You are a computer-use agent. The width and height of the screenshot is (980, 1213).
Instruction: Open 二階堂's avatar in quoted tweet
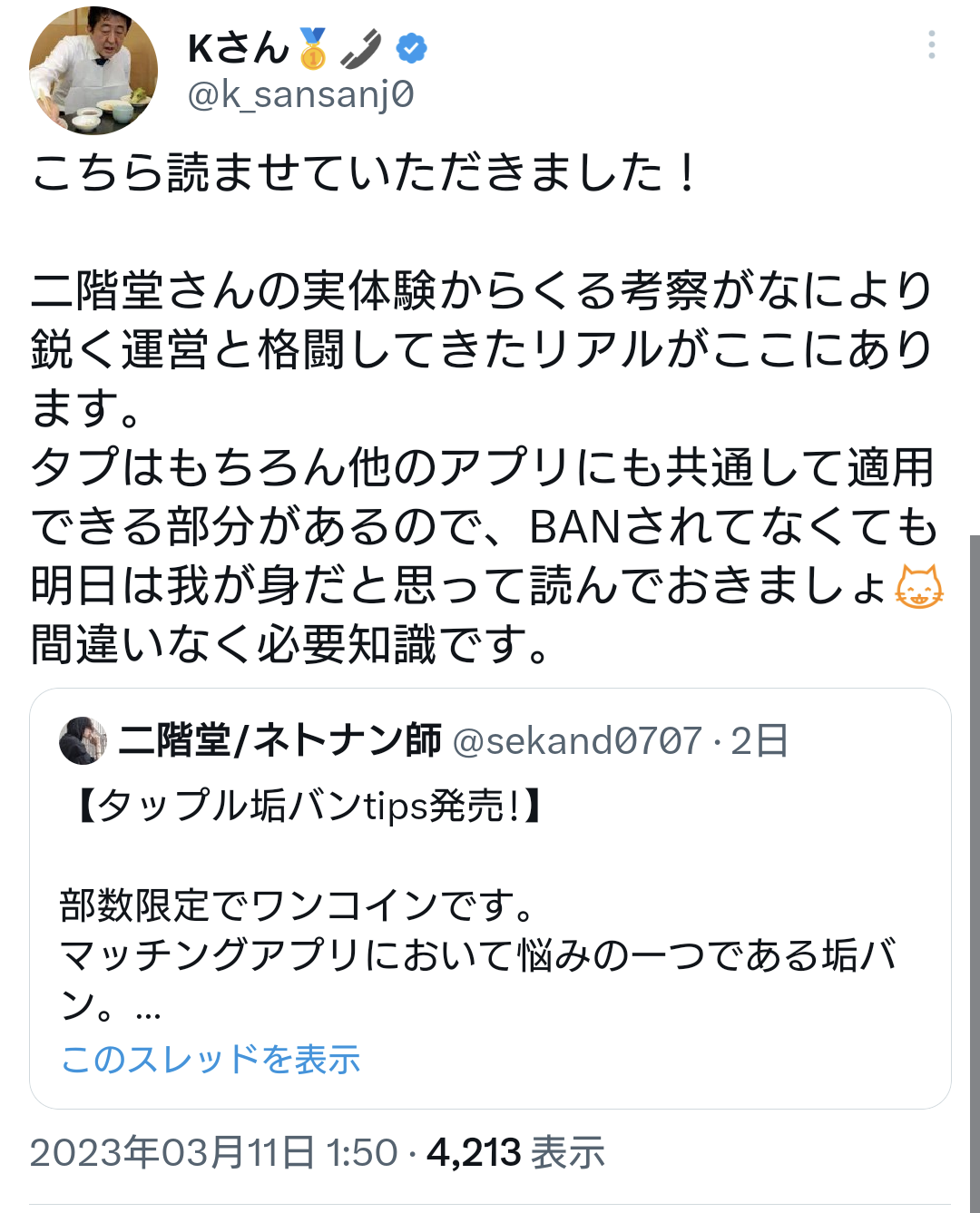tap(83, 741)
